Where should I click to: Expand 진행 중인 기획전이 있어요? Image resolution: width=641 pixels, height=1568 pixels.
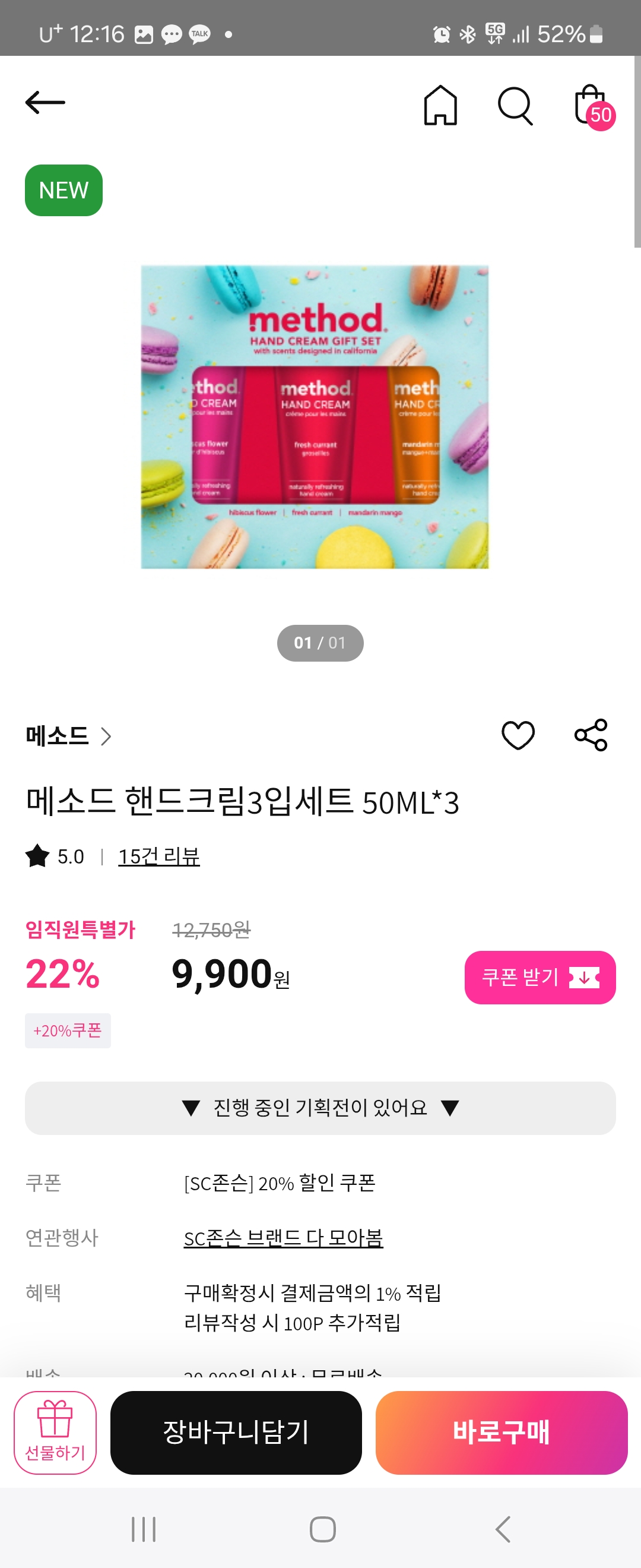320,1108
